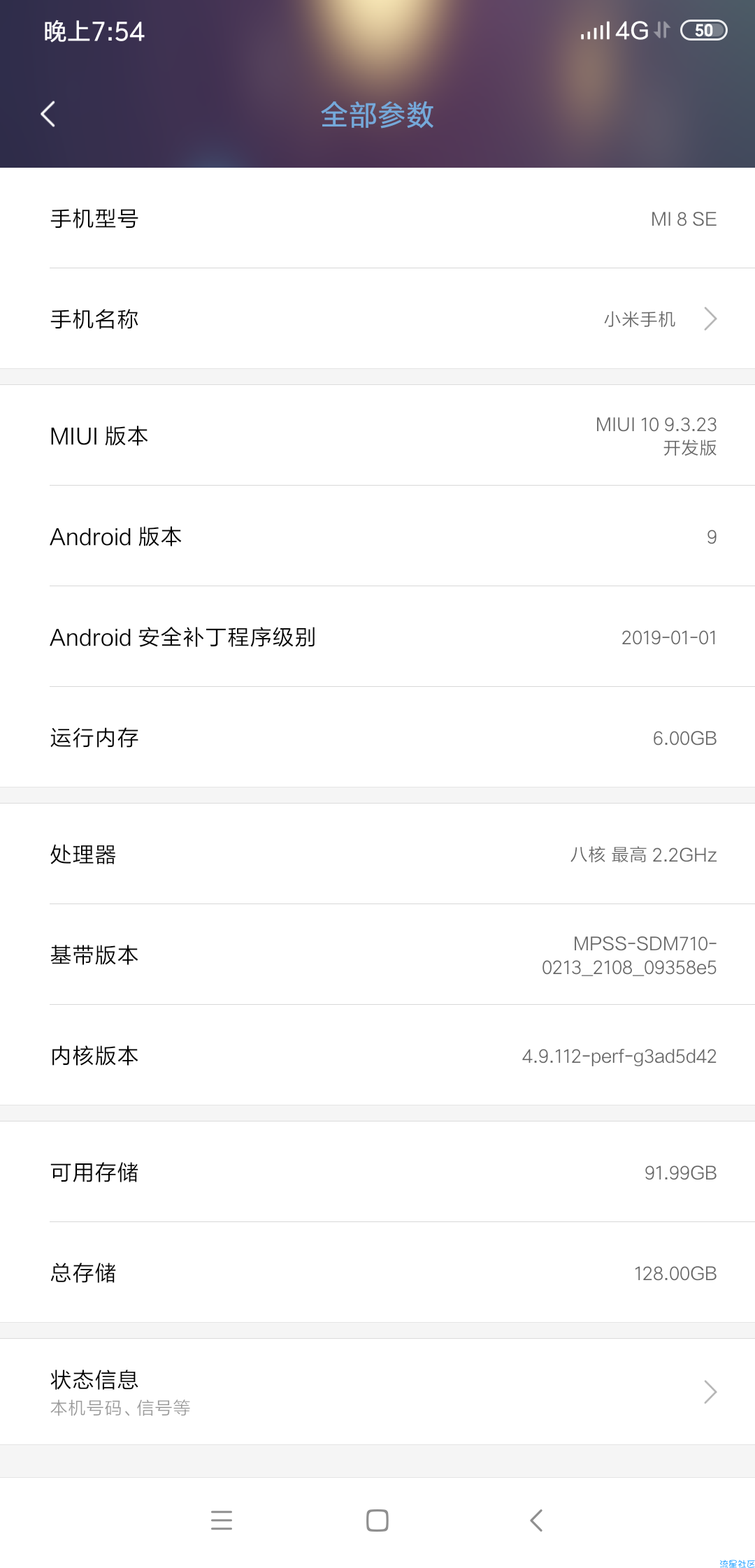The width and height of the screenshot is (755, 1568).
Task: Tap the MIUI 版本 row
Action: coord(377,435)
